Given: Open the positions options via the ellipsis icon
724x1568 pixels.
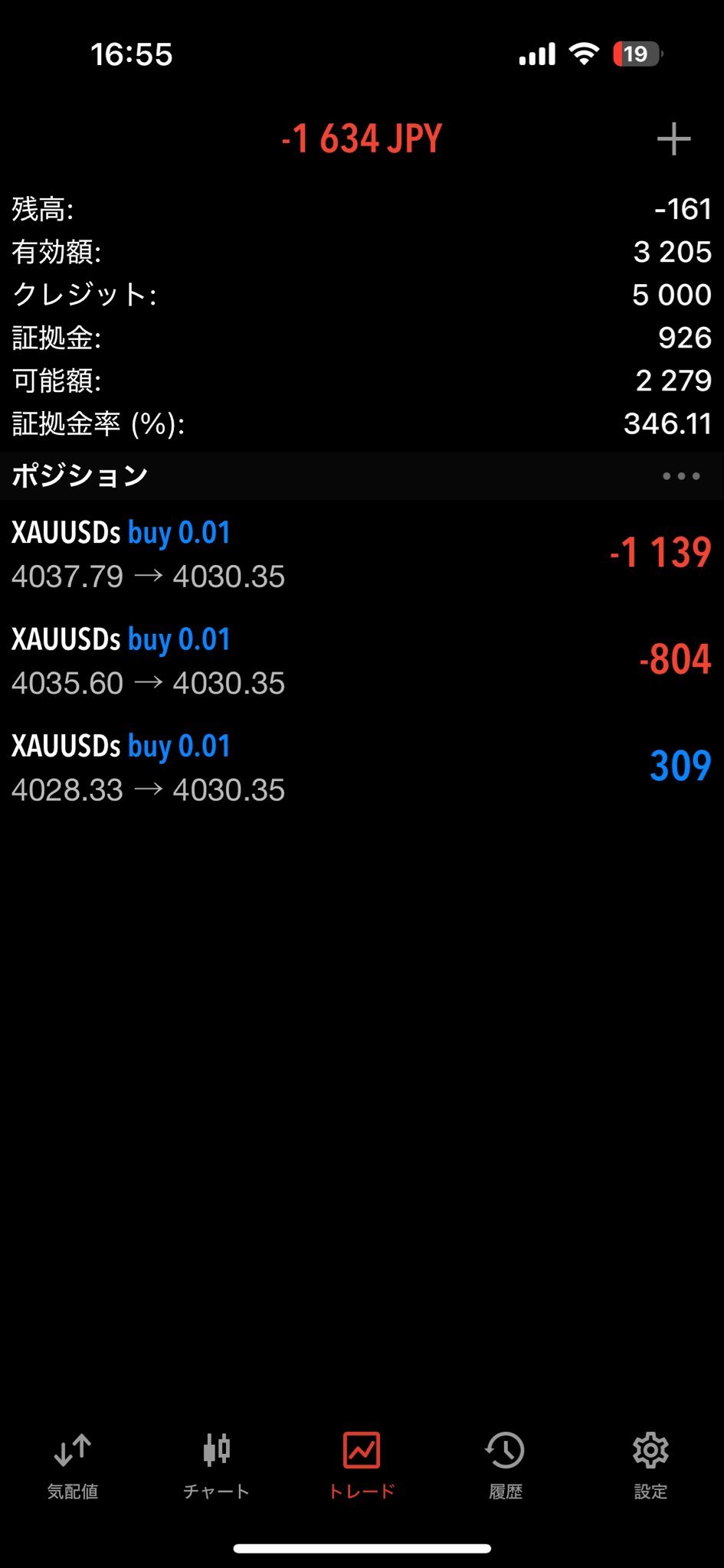Looking at the screenshot, I should point(681,475).
